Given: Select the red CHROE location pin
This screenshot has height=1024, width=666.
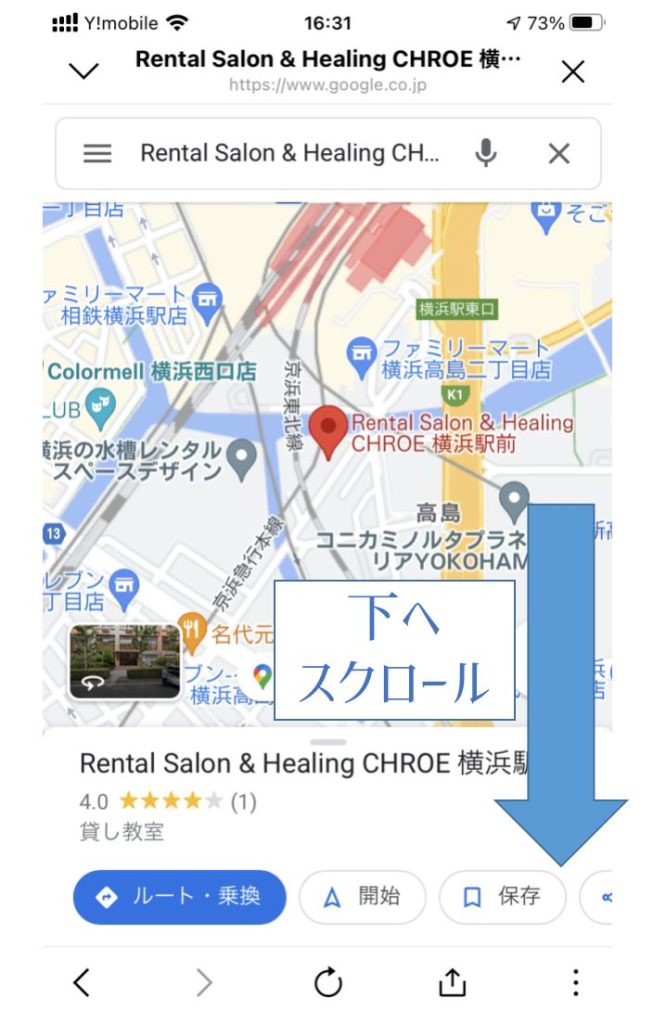Looking at the screenshot, I should pos(327,430).
